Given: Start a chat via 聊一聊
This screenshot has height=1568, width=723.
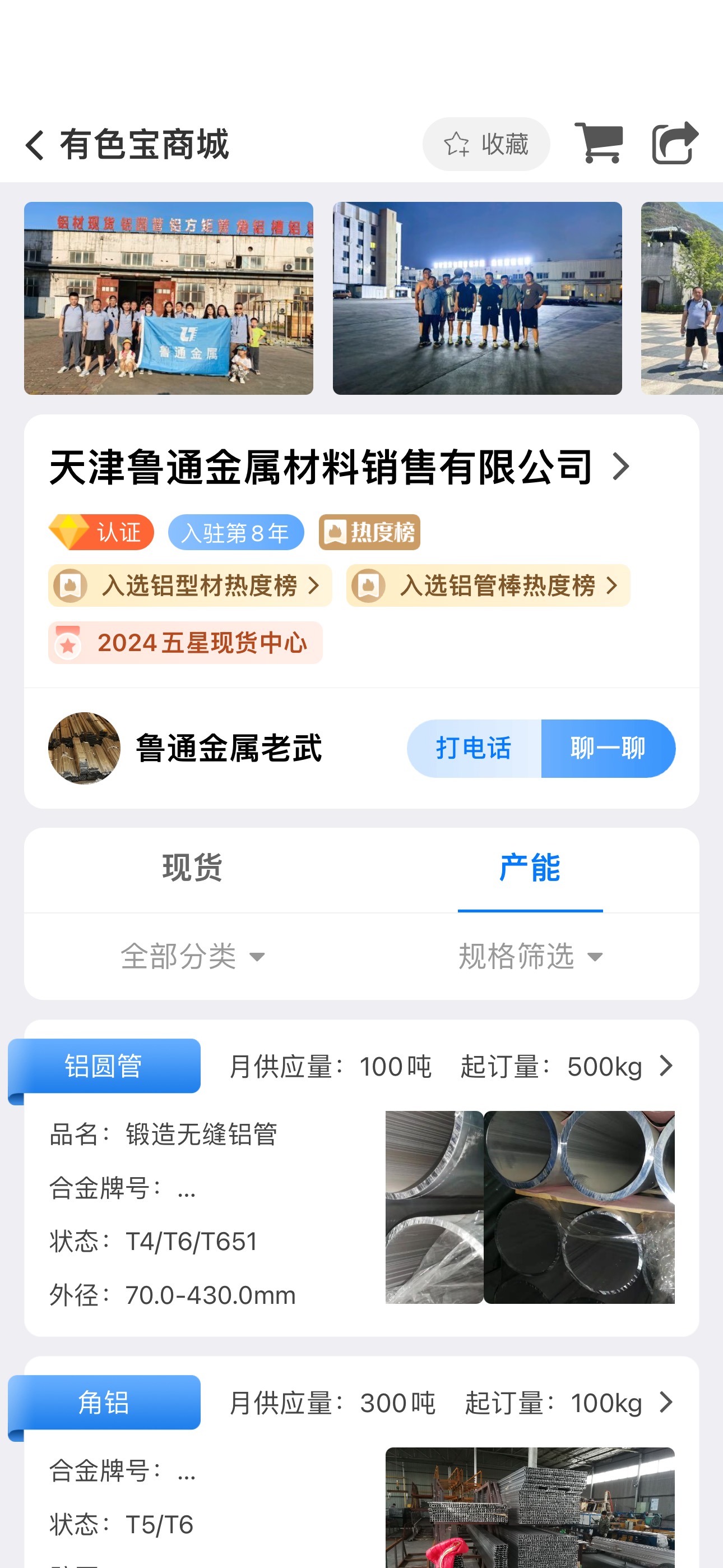Looking at the screenshot, I should coord(608,748).
